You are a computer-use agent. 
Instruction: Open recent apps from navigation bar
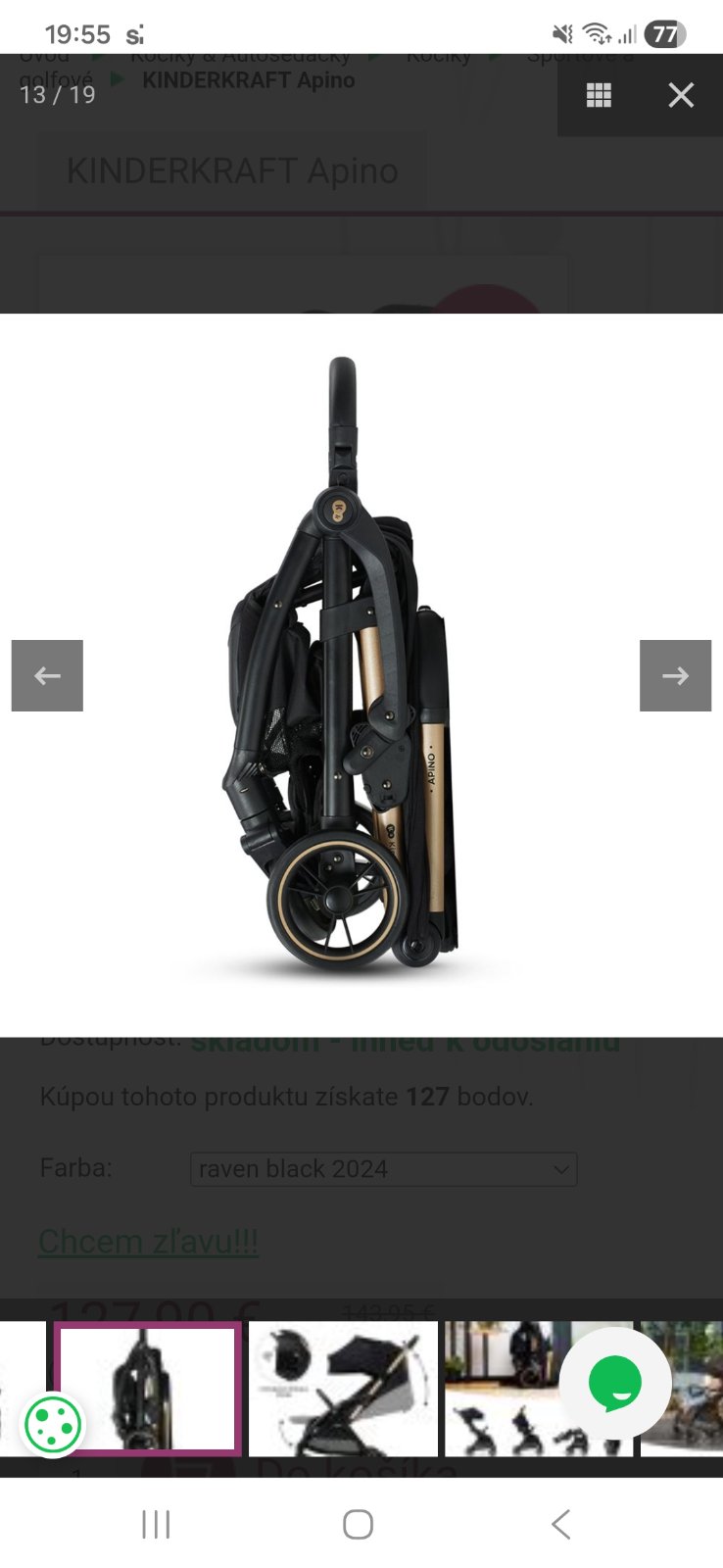tap(156, 1524)
